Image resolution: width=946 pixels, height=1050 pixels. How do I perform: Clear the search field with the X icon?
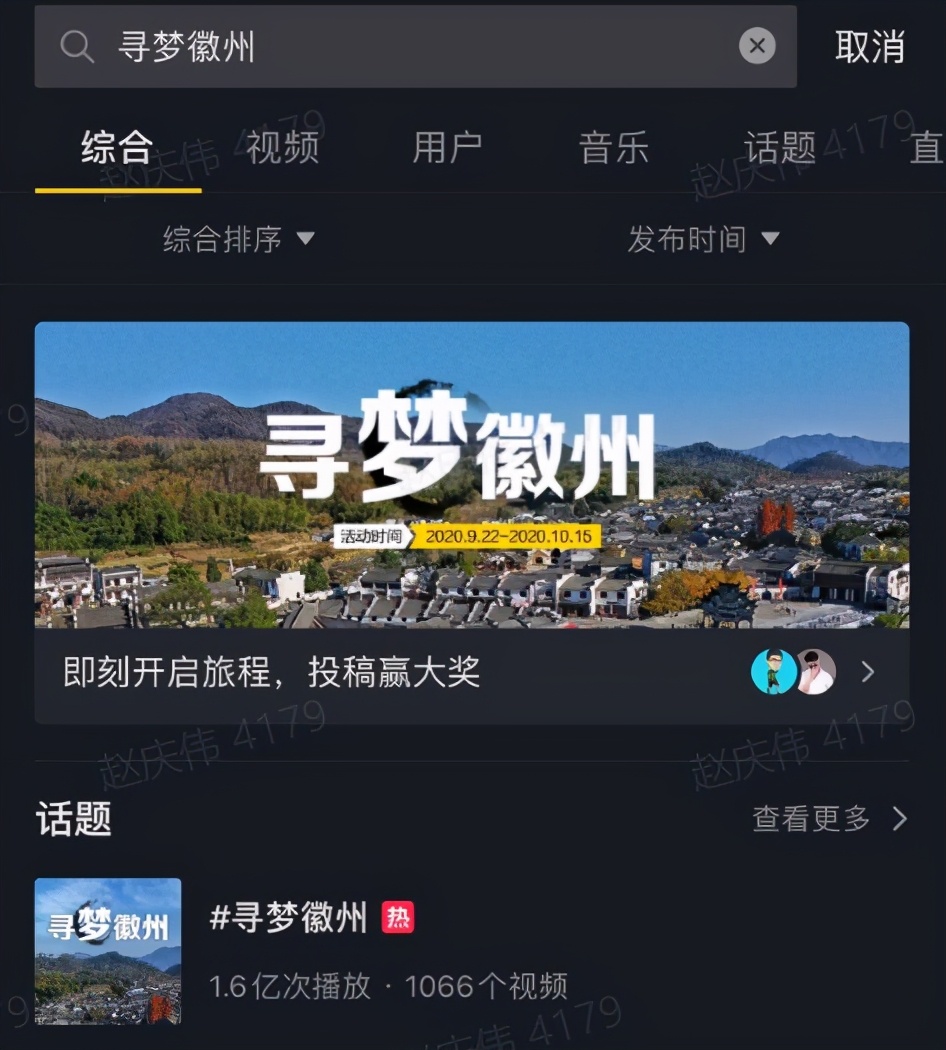[x=757, y=45]
